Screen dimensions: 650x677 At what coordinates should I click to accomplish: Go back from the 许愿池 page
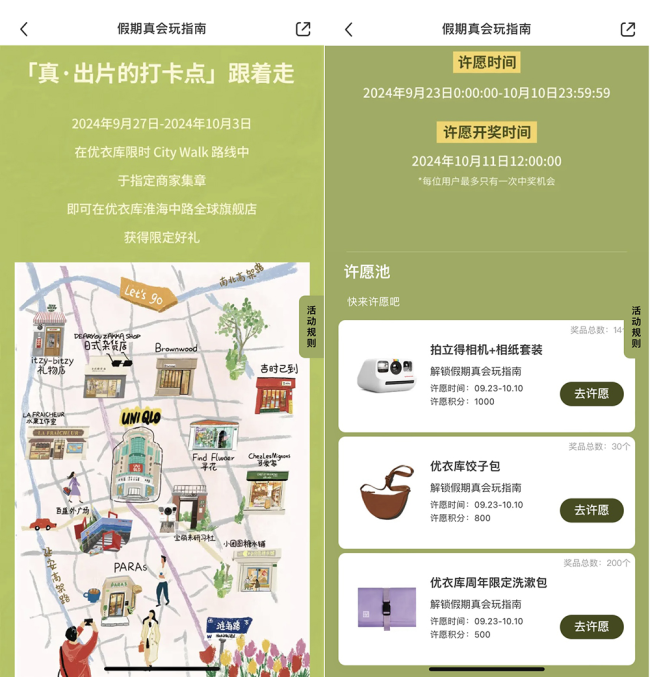tap(348, 29)
